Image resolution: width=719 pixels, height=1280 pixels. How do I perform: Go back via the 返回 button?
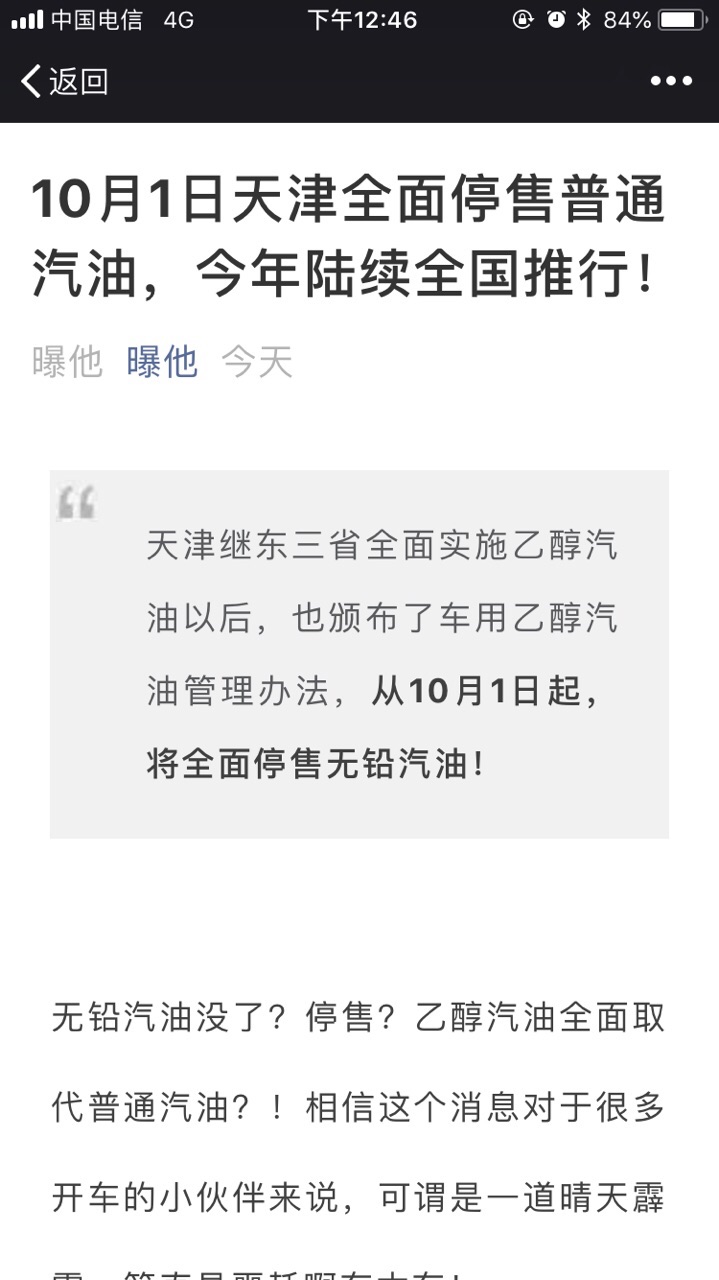point(64,81)
